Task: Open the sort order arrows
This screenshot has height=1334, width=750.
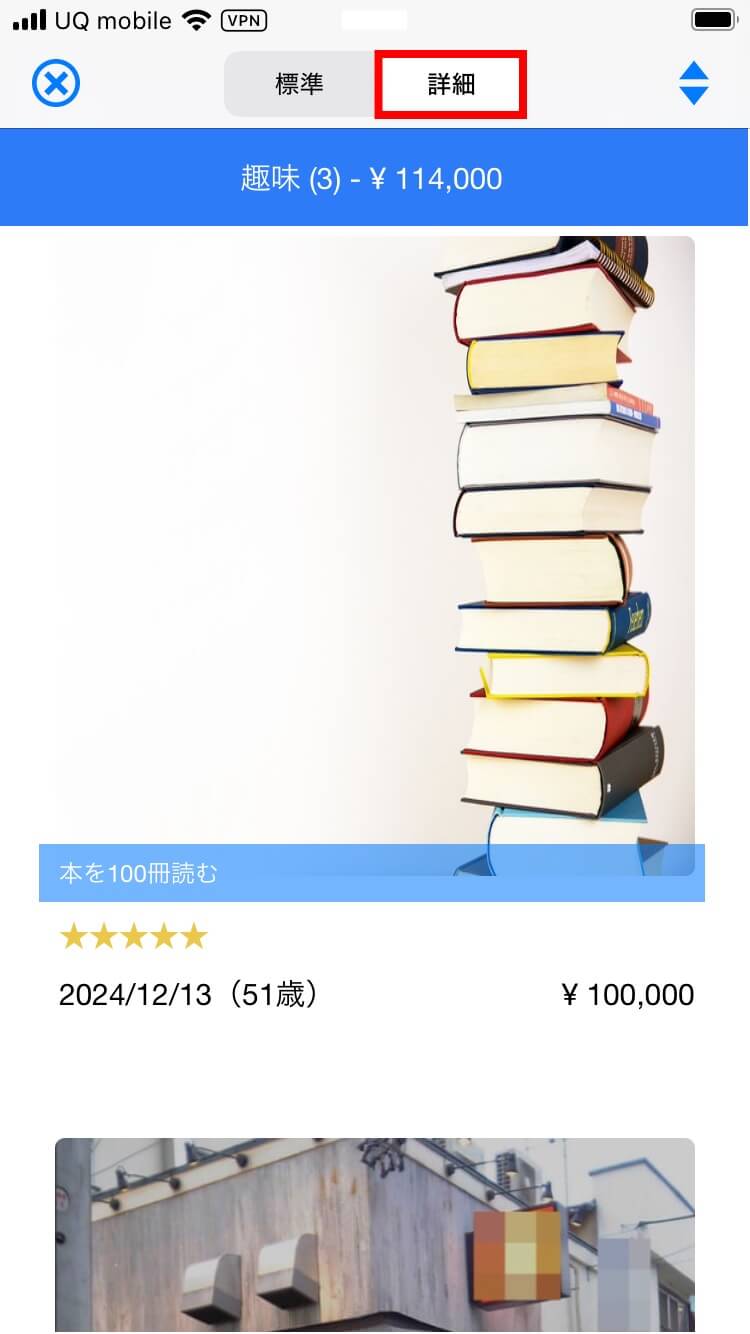Action: click(693, 84)
